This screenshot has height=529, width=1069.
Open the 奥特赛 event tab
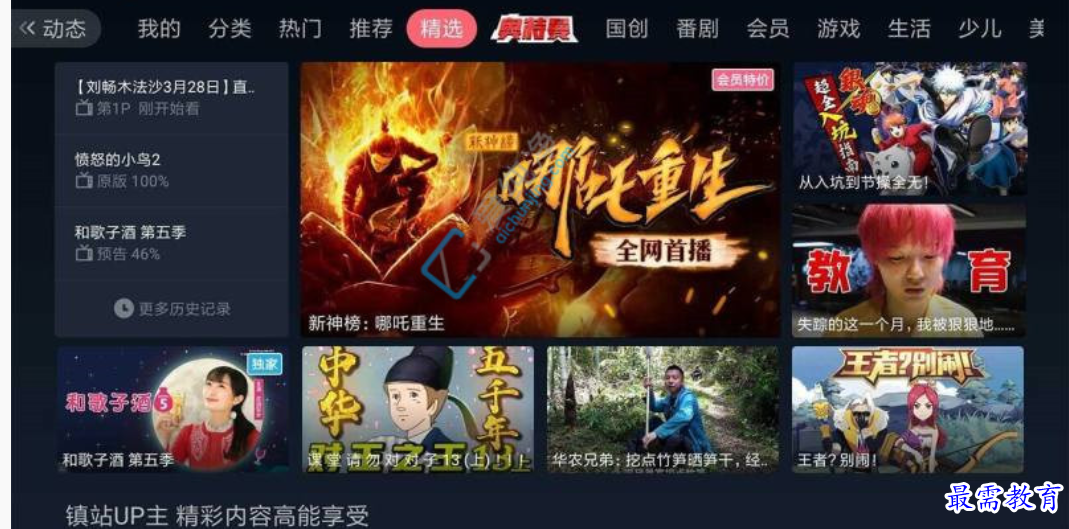[x=535, y=29]
